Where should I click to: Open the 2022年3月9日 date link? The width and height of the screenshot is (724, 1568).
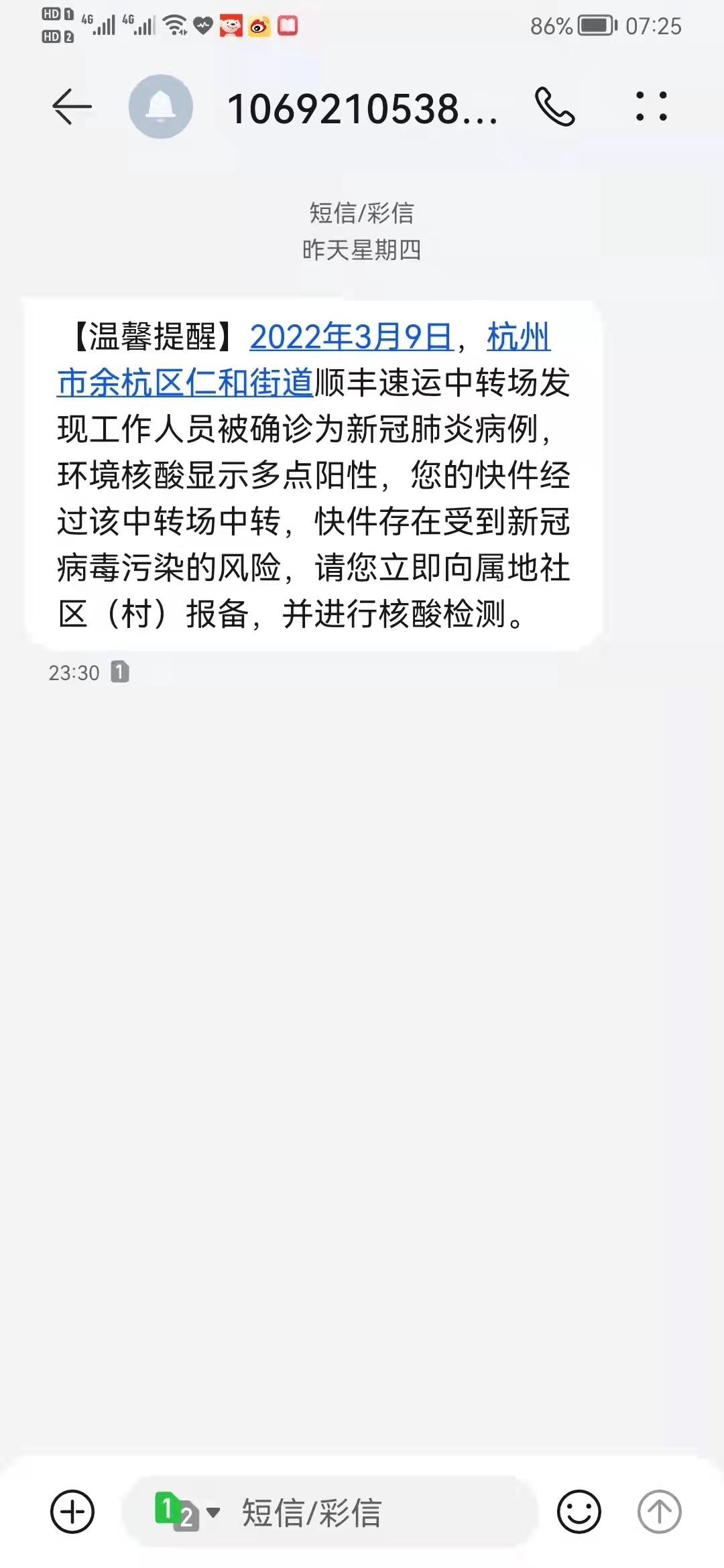pyautogui.click(x=351, y=337)
